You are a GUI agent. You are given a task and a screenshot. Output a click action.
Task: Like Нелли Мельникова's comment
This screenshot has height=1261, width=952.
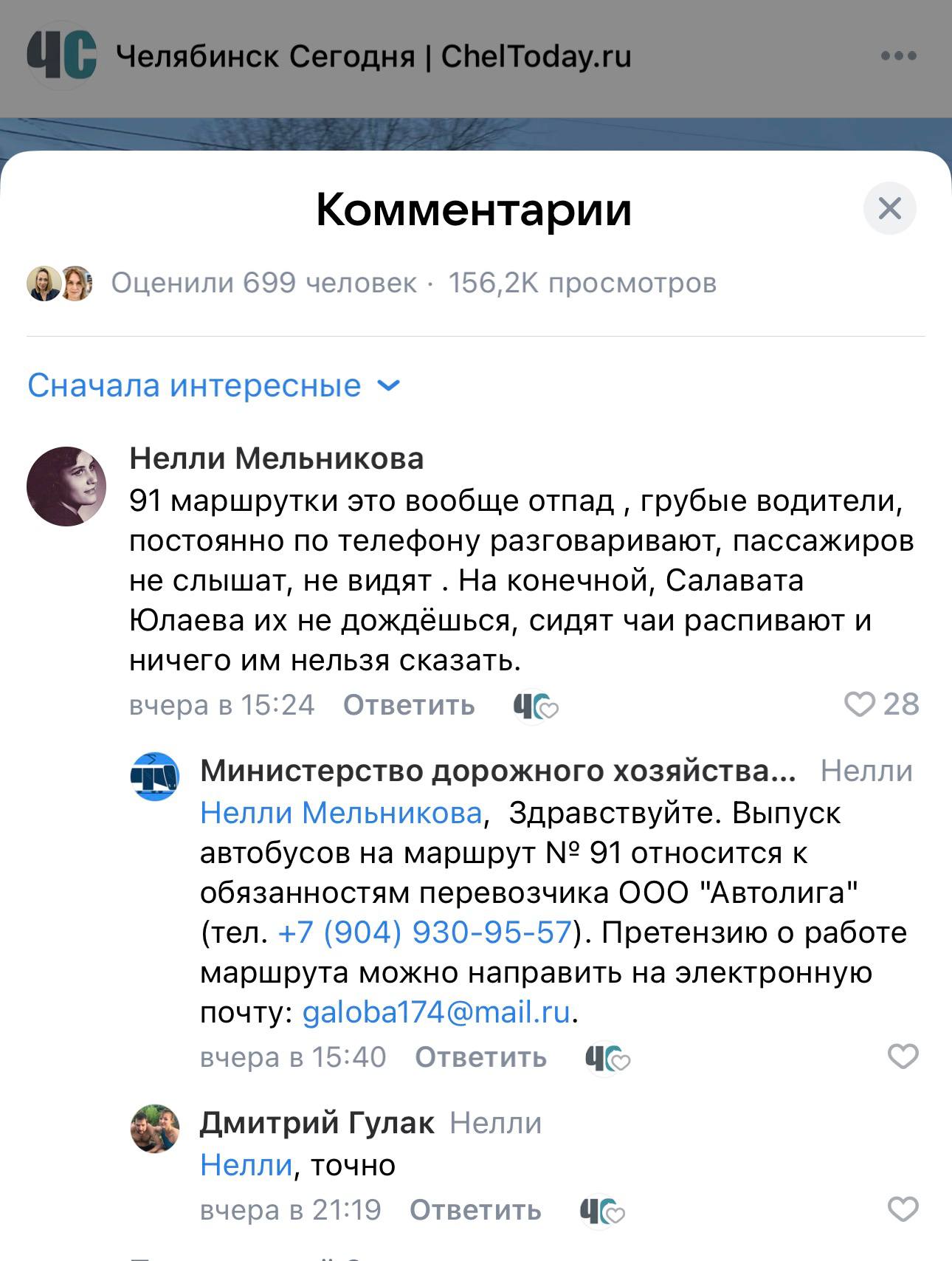coord(860,704)
